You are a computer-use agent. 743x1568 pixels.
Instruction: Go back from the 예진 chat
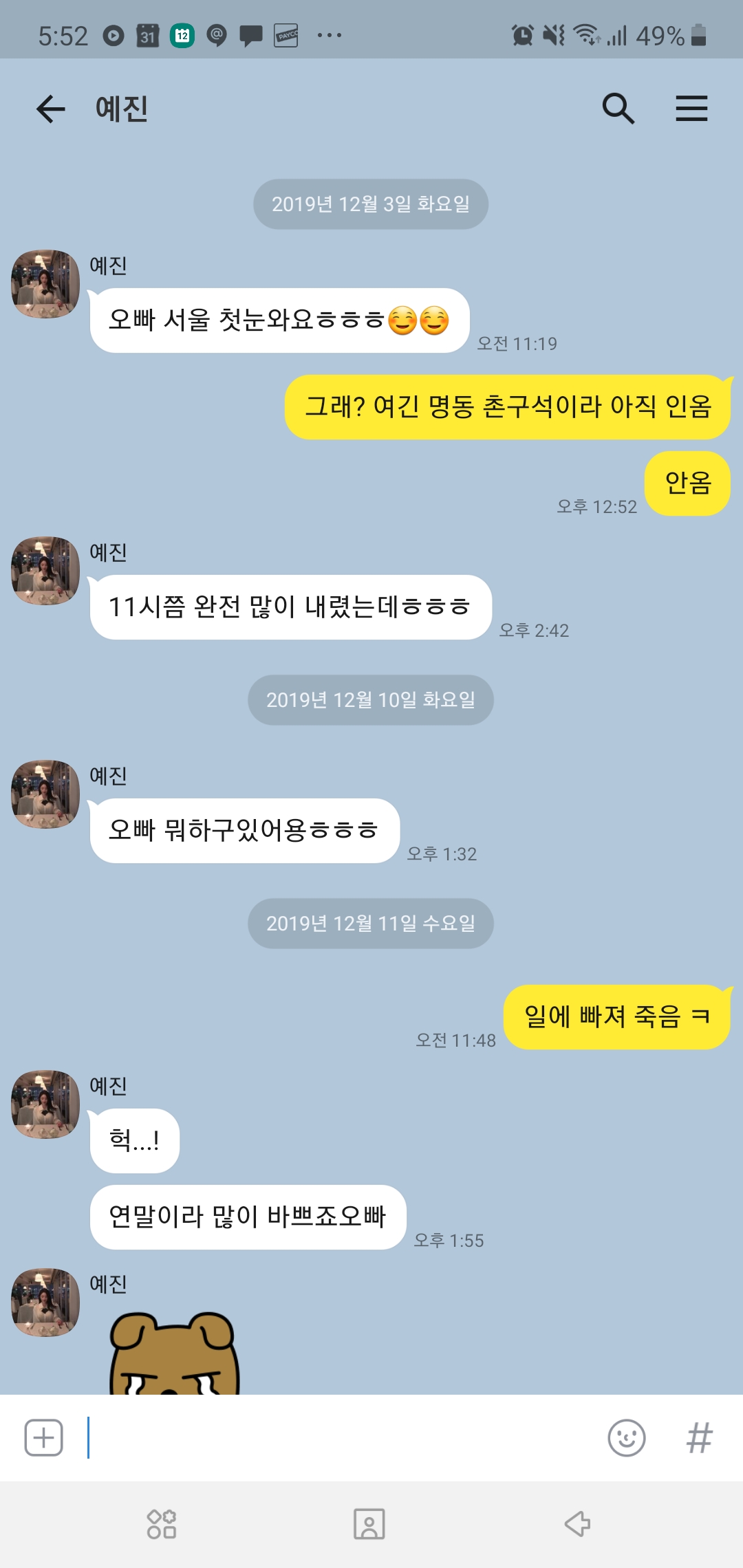pos(51,109)
